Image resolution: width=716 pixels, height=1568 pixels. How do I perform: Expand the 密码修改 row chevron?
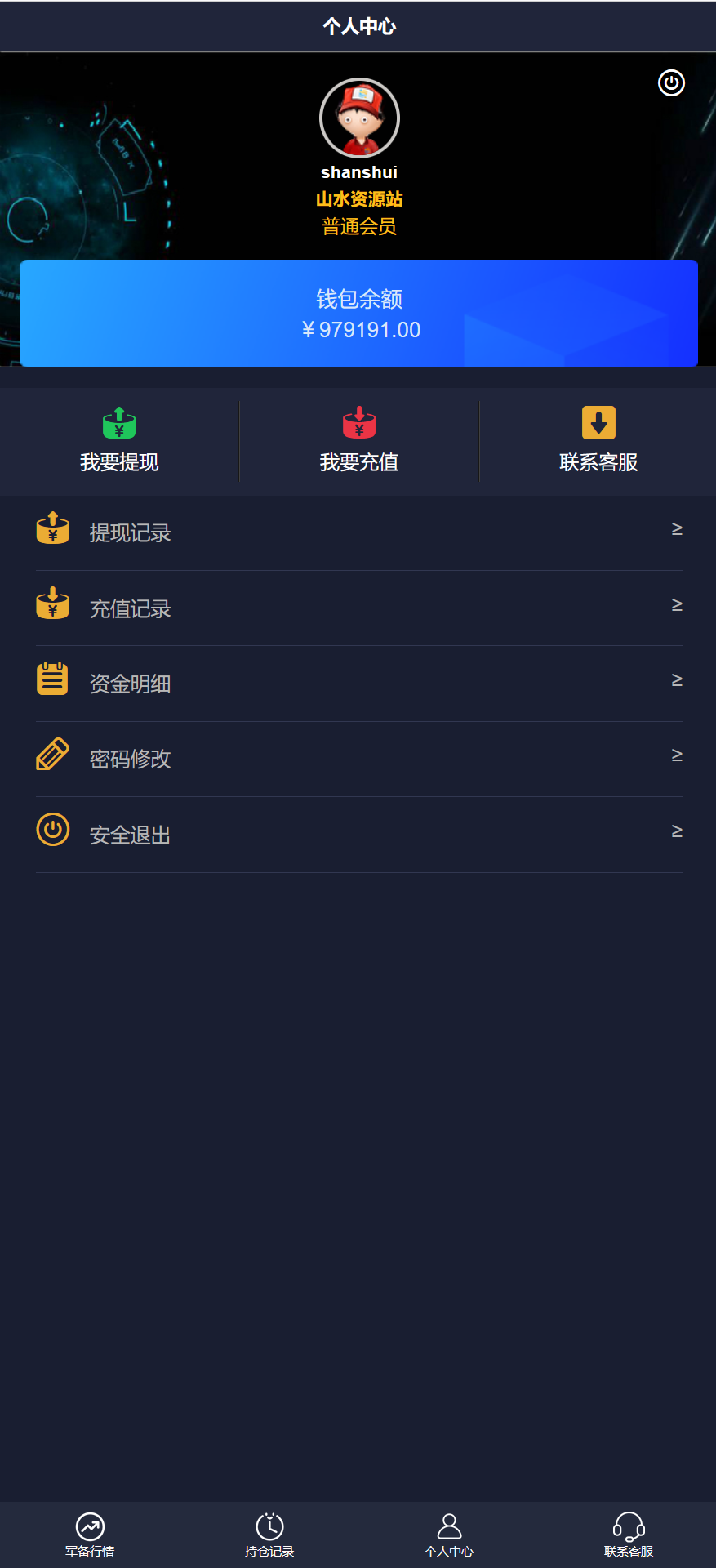point(676,755)
